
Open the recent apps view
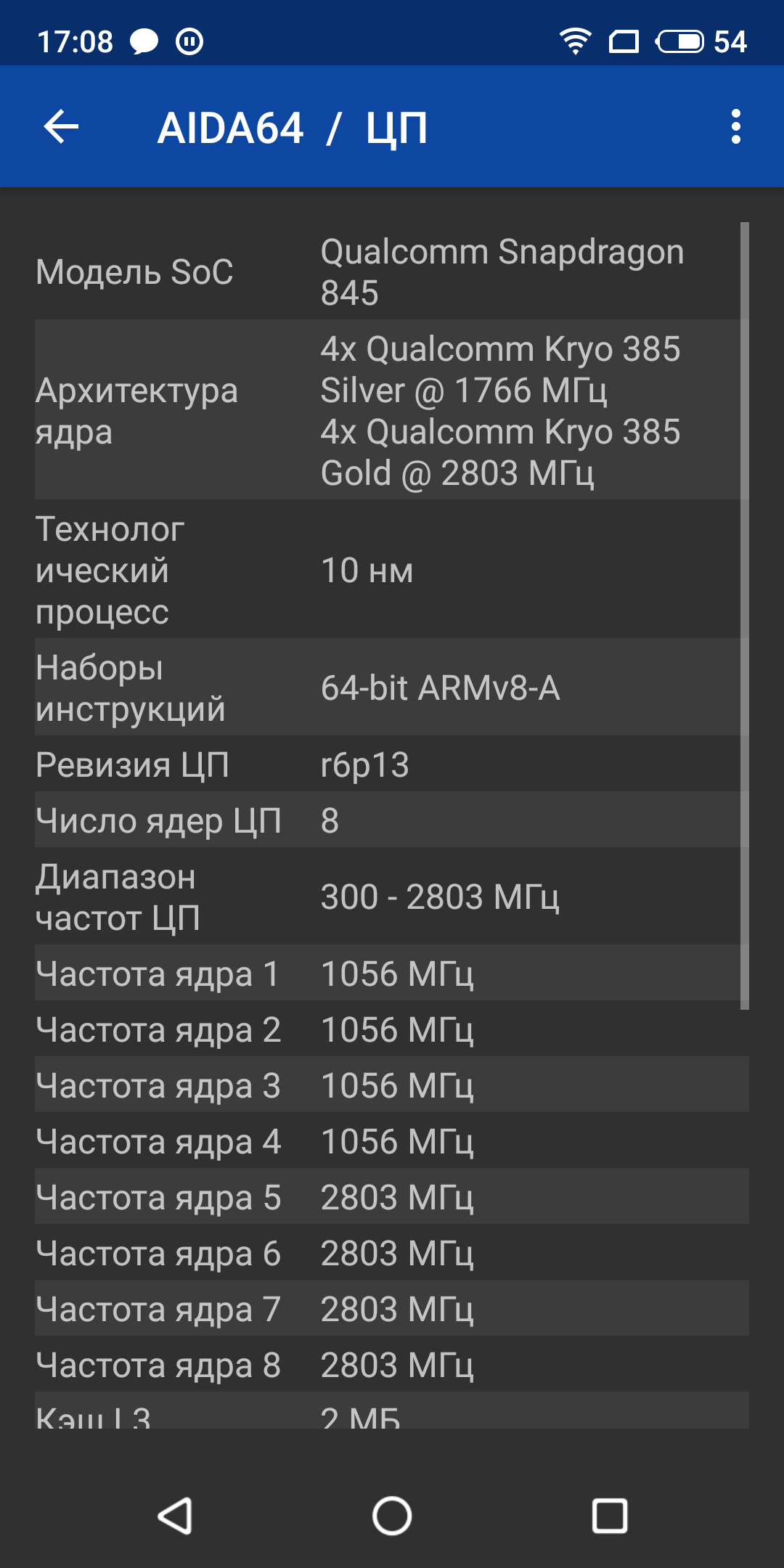(x=609, y=1516)
